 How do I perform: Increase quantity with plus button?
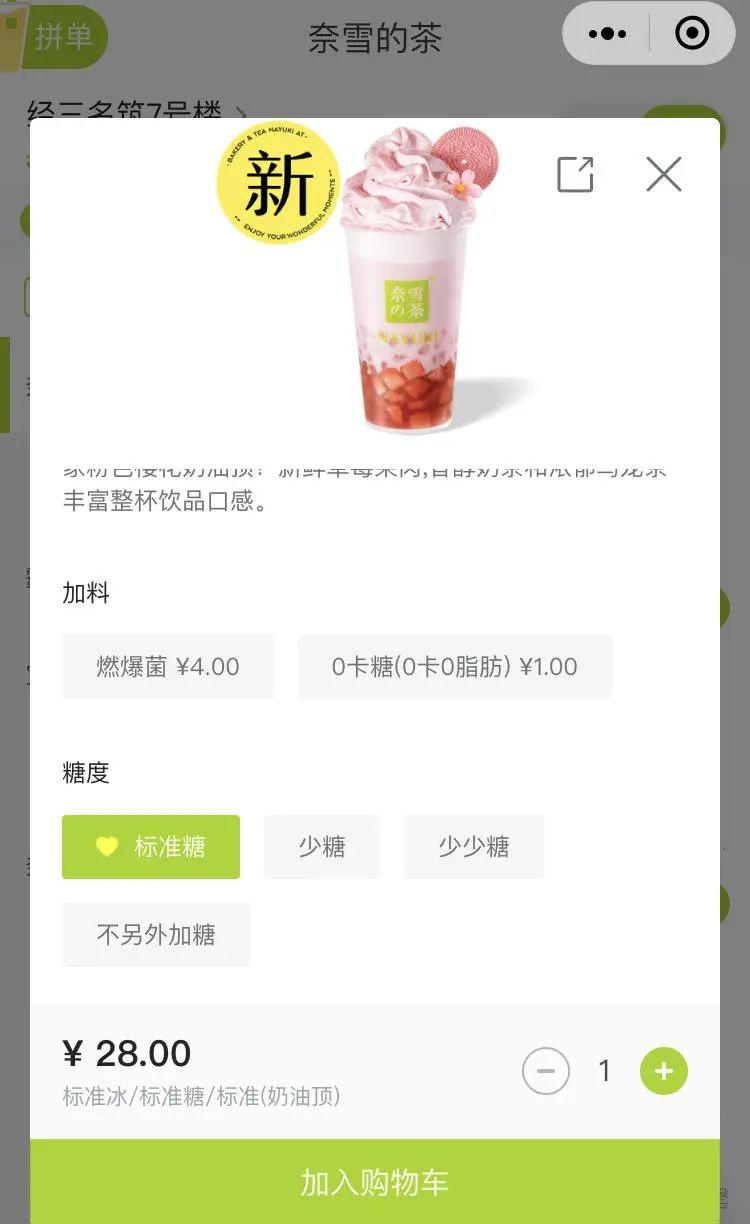pyautogui.click(x=664, y=1072)
